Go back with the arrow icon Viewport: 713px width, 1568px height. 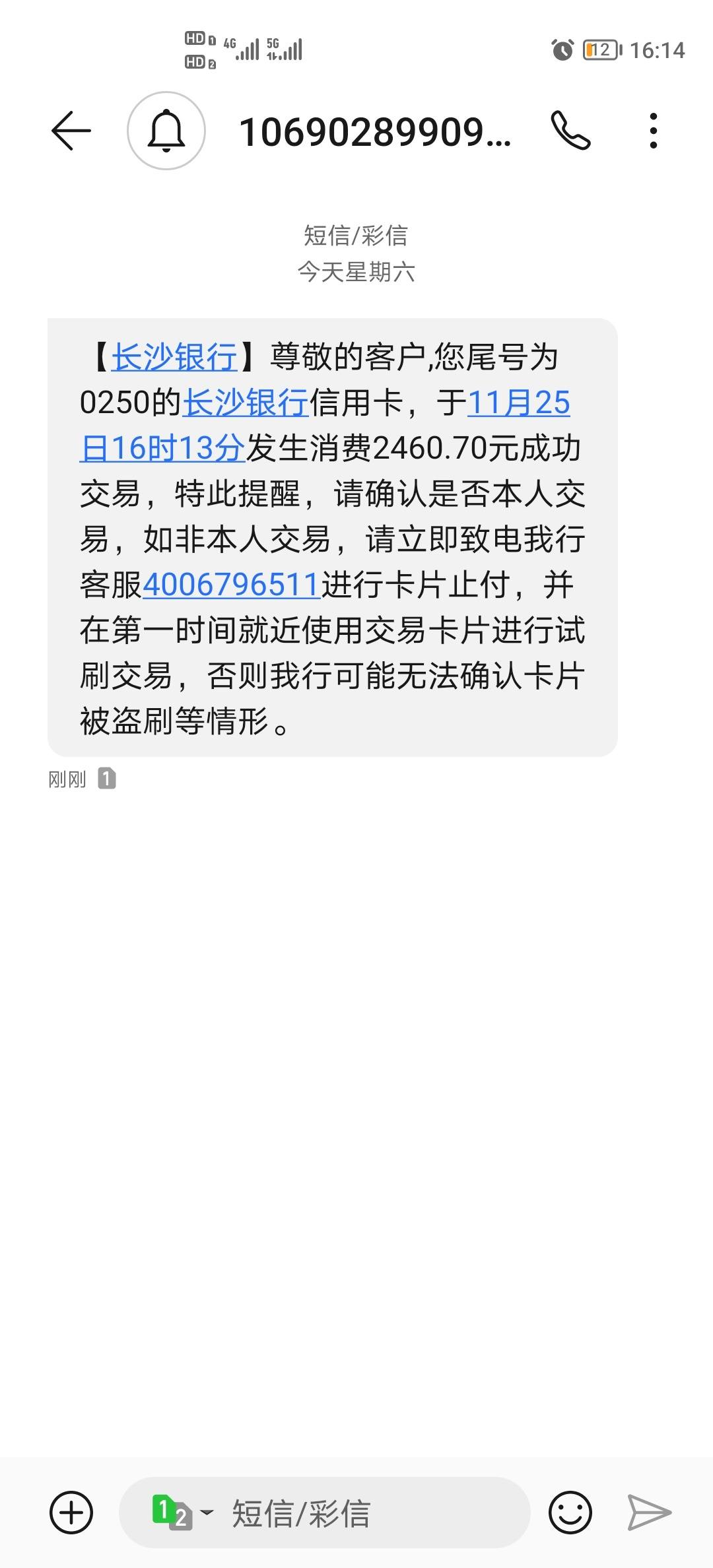[x=71, y=131]
